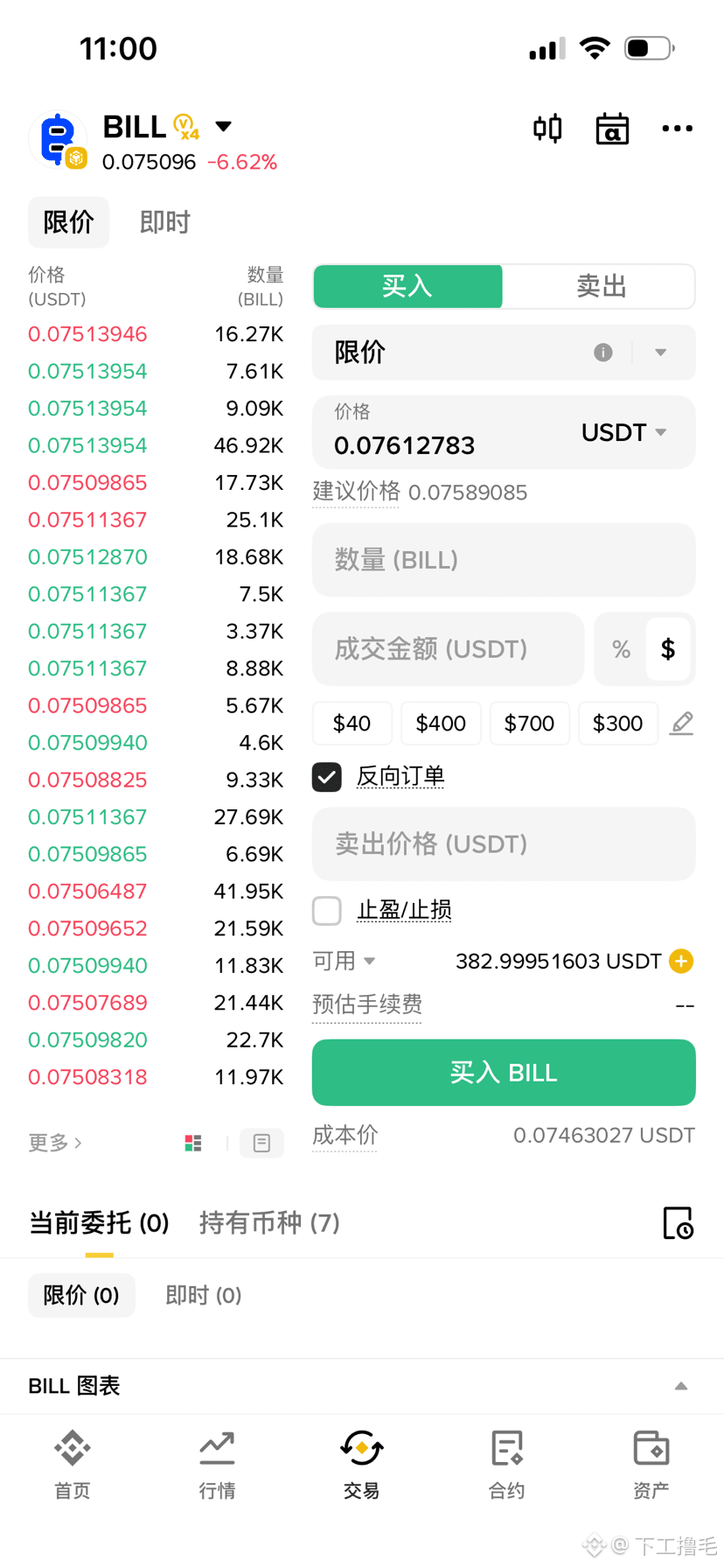Add funds with the yellow plus icon
Image resolution: width=724 pixels, height=1568 pixels.
coord(681,962)
